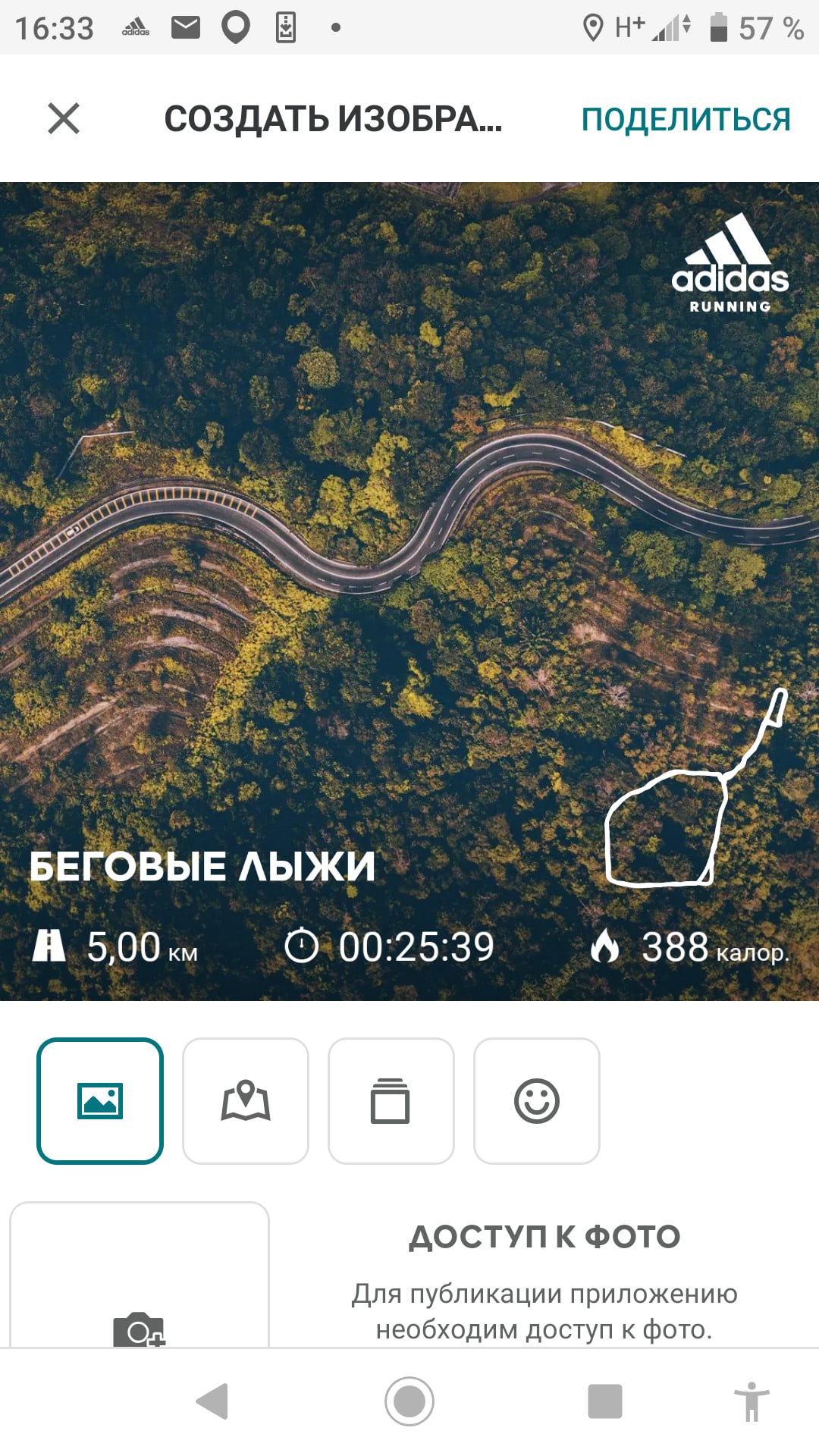
Task: Open the layout templates tab
Action: pos(391,1100)
